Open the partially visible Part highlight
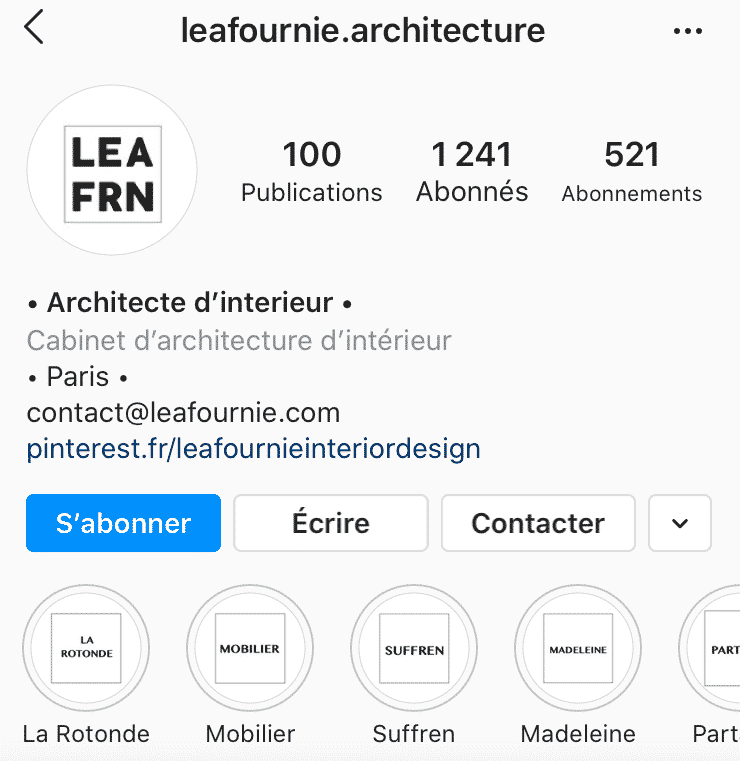 coord(715,648)
